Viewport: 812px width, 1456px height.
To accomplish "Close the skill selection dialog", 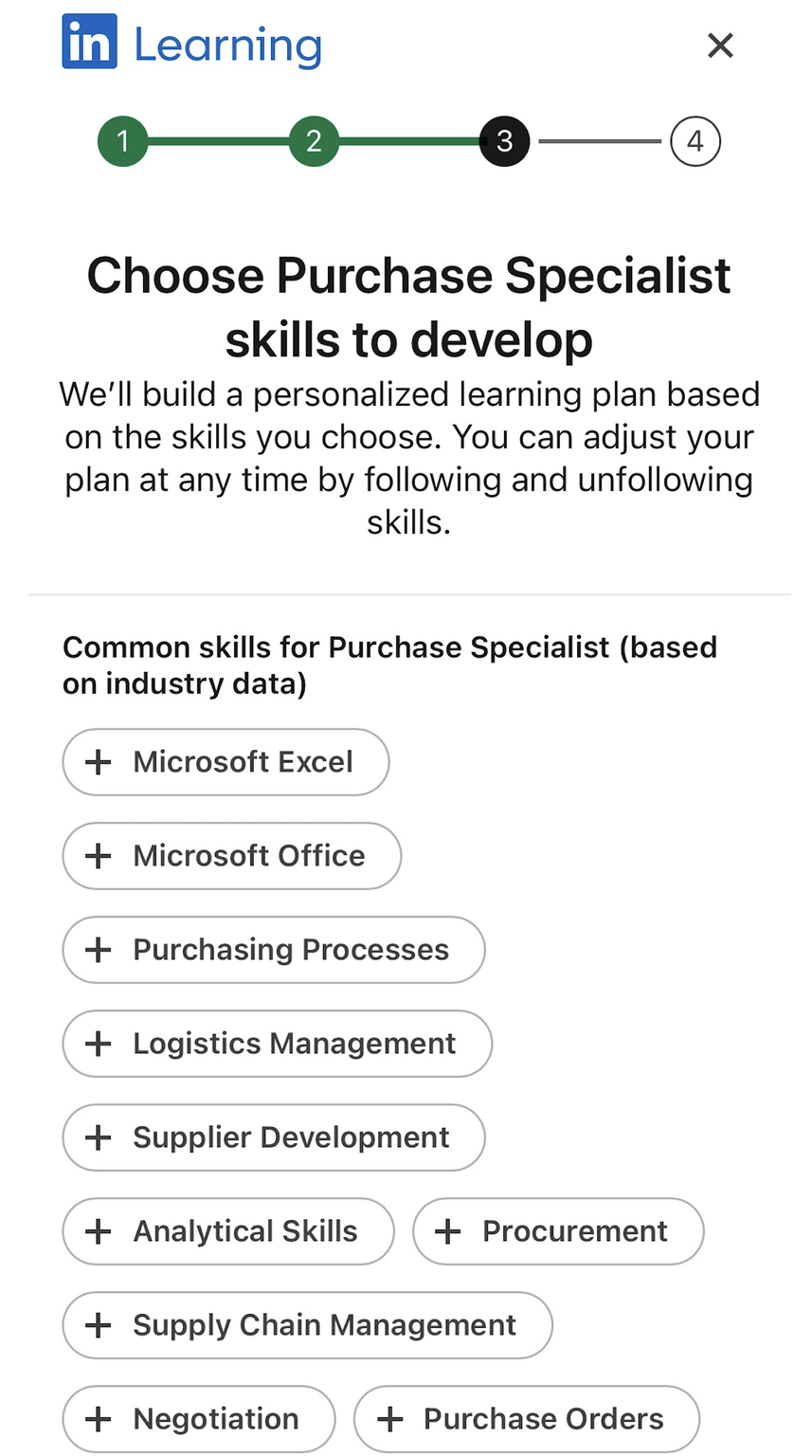I will tap(720, 45).
